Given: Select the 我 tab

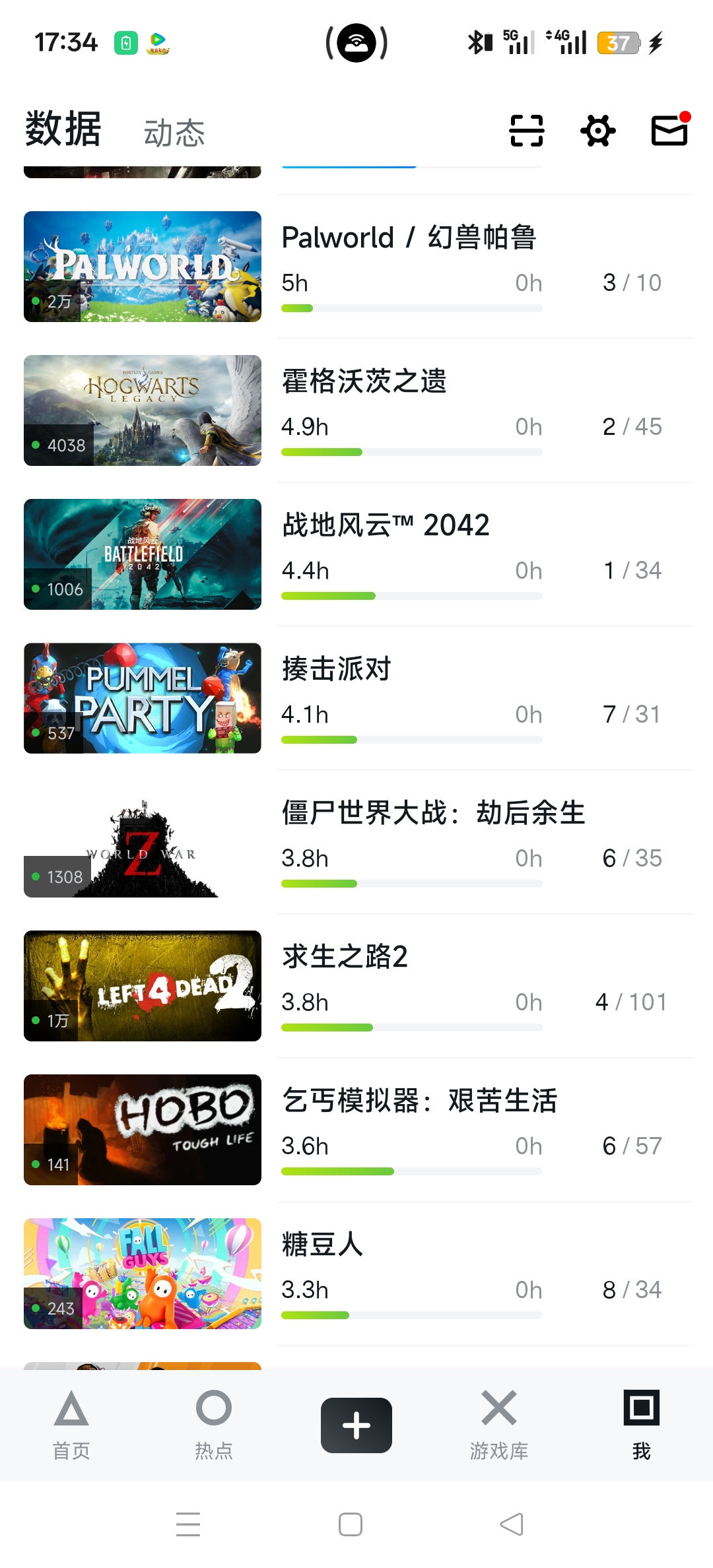Looking at the screenshot, I should 642,1424.
